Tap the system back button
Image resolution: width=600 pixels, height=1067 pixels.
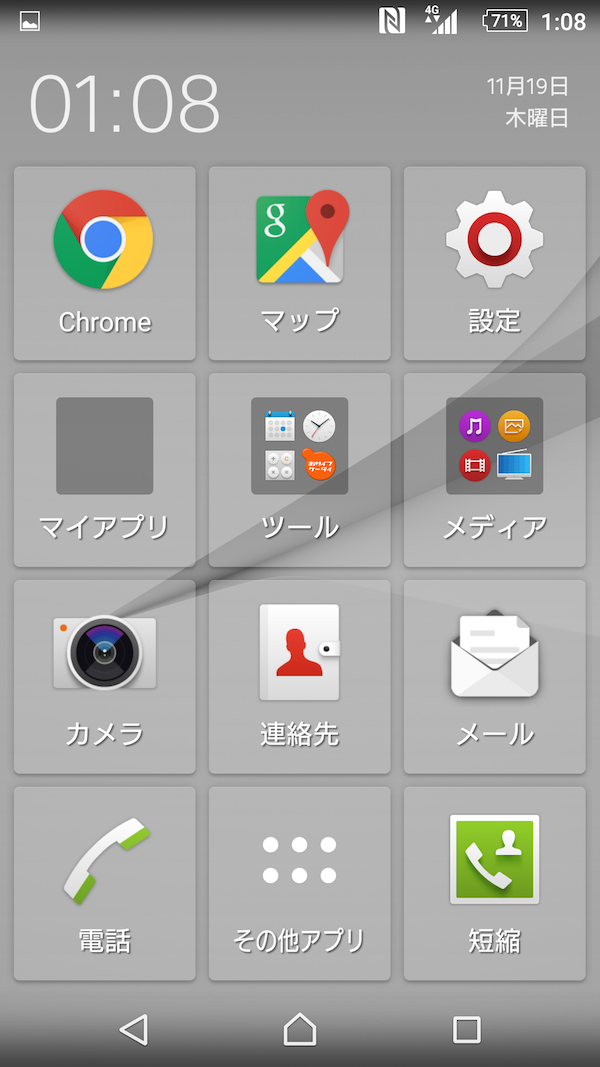133,1029
